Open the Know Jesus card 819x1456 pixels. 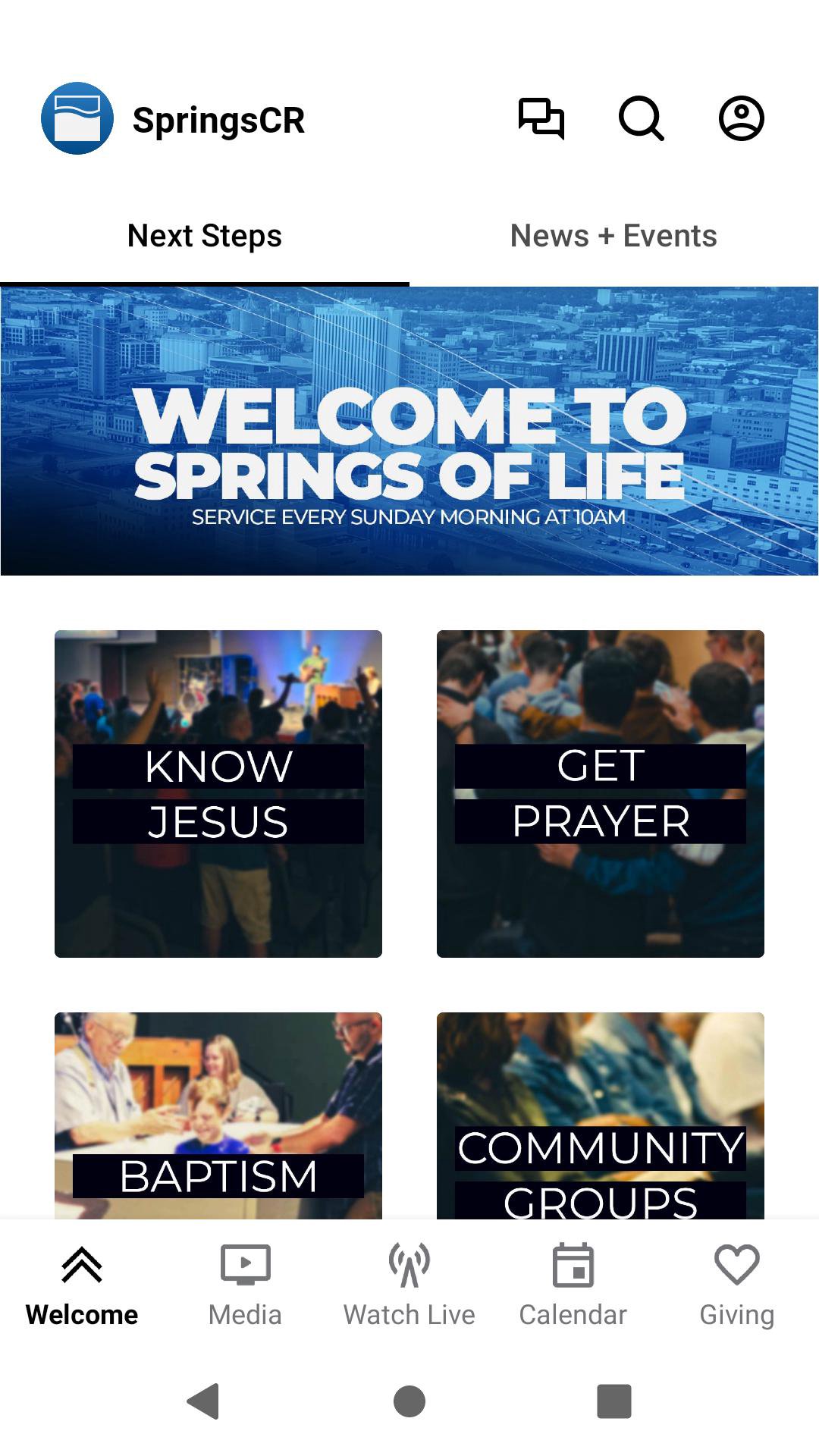pos(218,793)
